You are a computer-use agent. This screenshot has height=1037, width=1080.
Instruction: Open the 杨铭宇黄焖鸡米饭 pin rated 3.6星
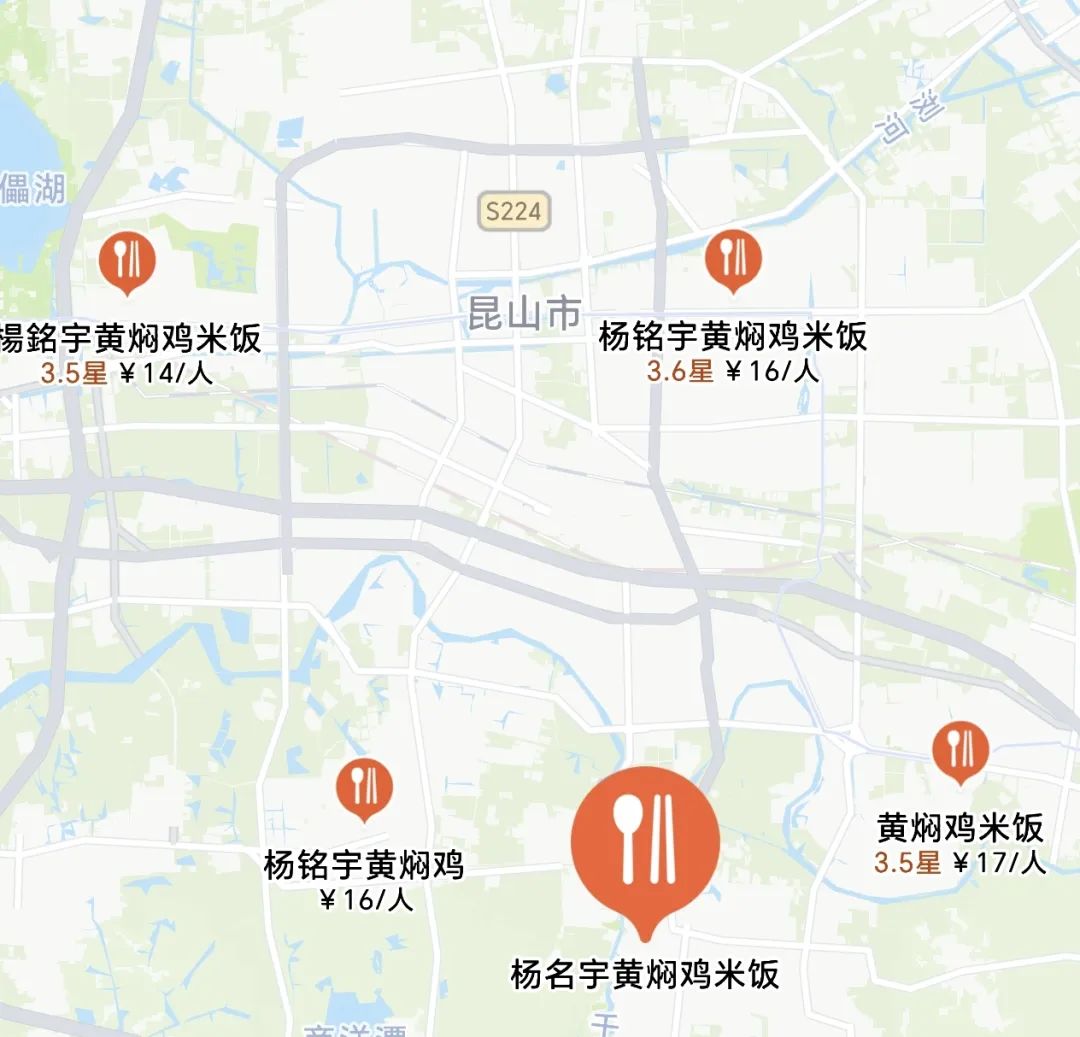(x=733, y=258)
